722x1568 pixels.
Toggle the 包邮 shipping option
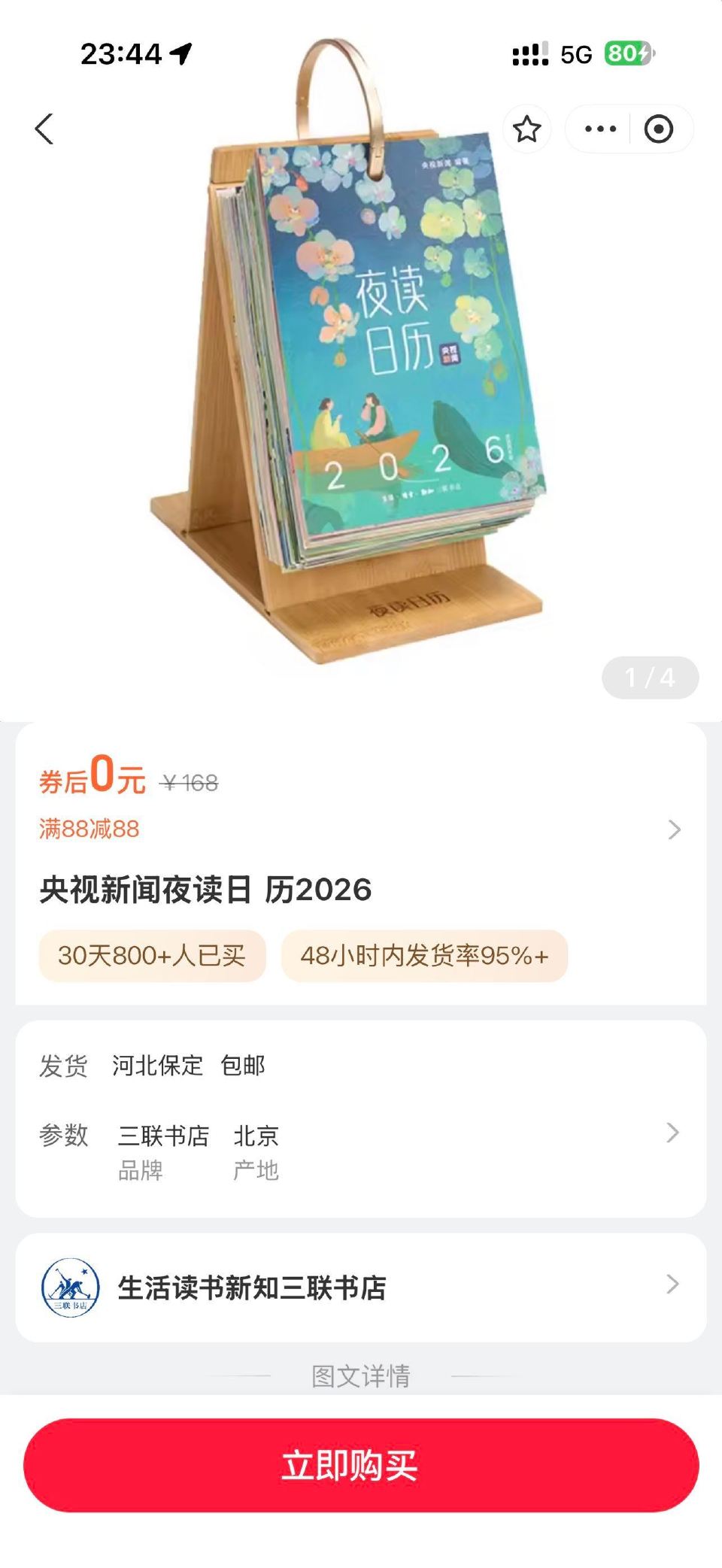point(243,1066)
